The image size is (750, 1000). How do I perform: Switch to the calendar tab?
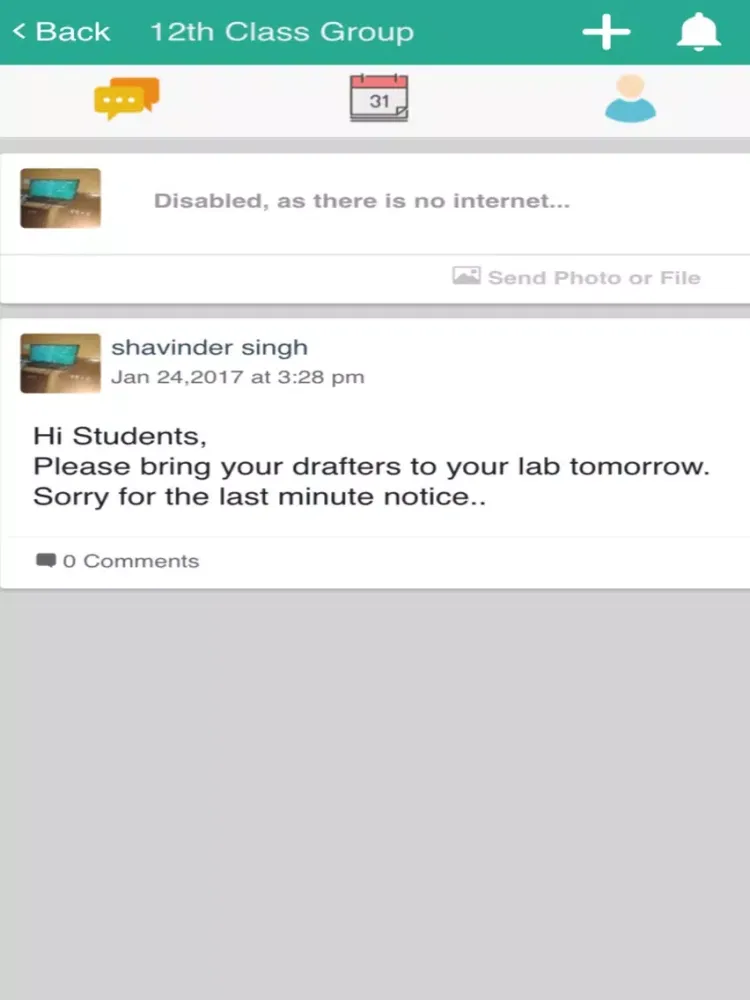[x=378, y=99]
